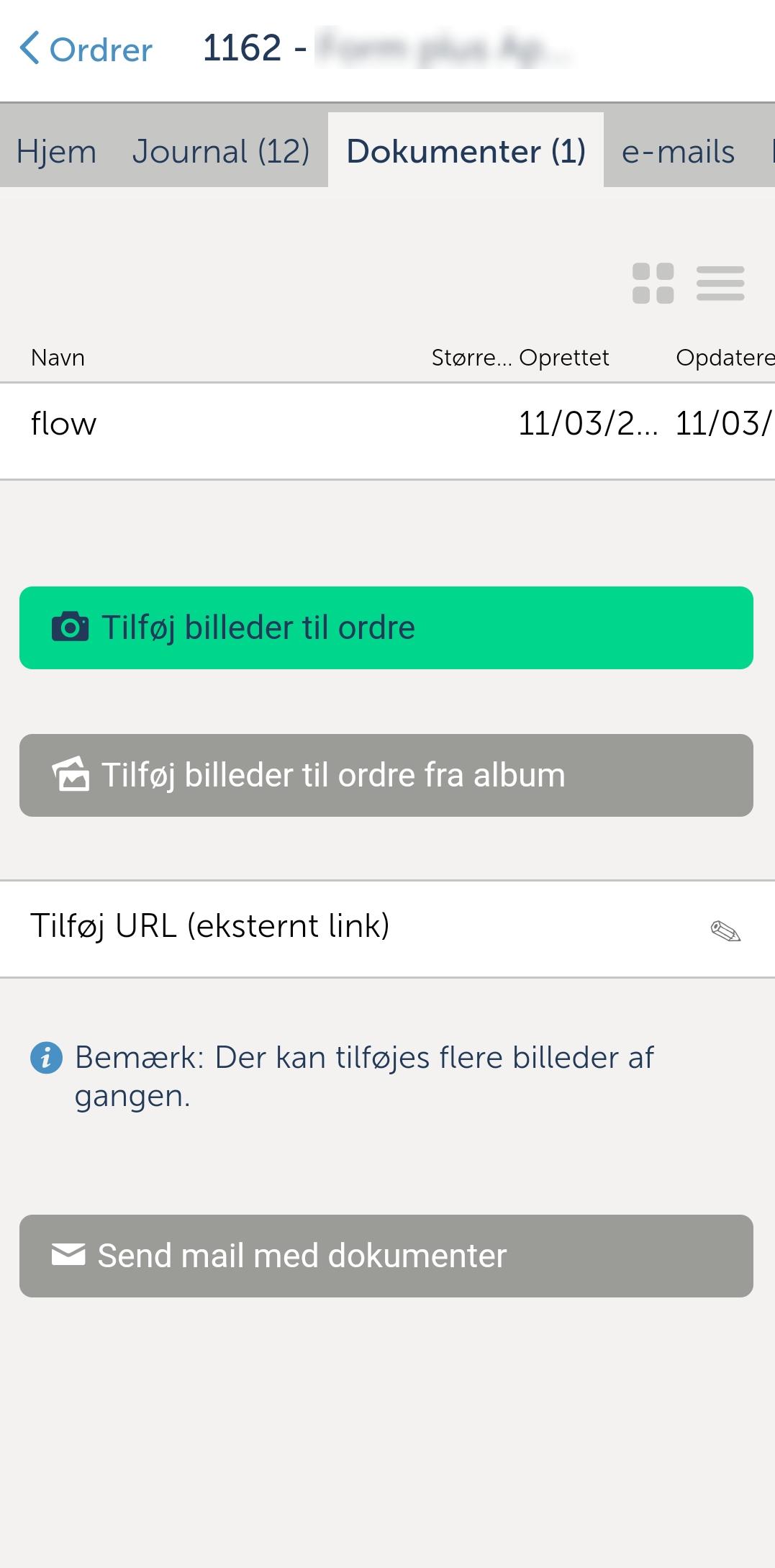Viewport: 775px width, 1568px height.
Task: Open the Journal (12) tab
Action: point(222,151)
